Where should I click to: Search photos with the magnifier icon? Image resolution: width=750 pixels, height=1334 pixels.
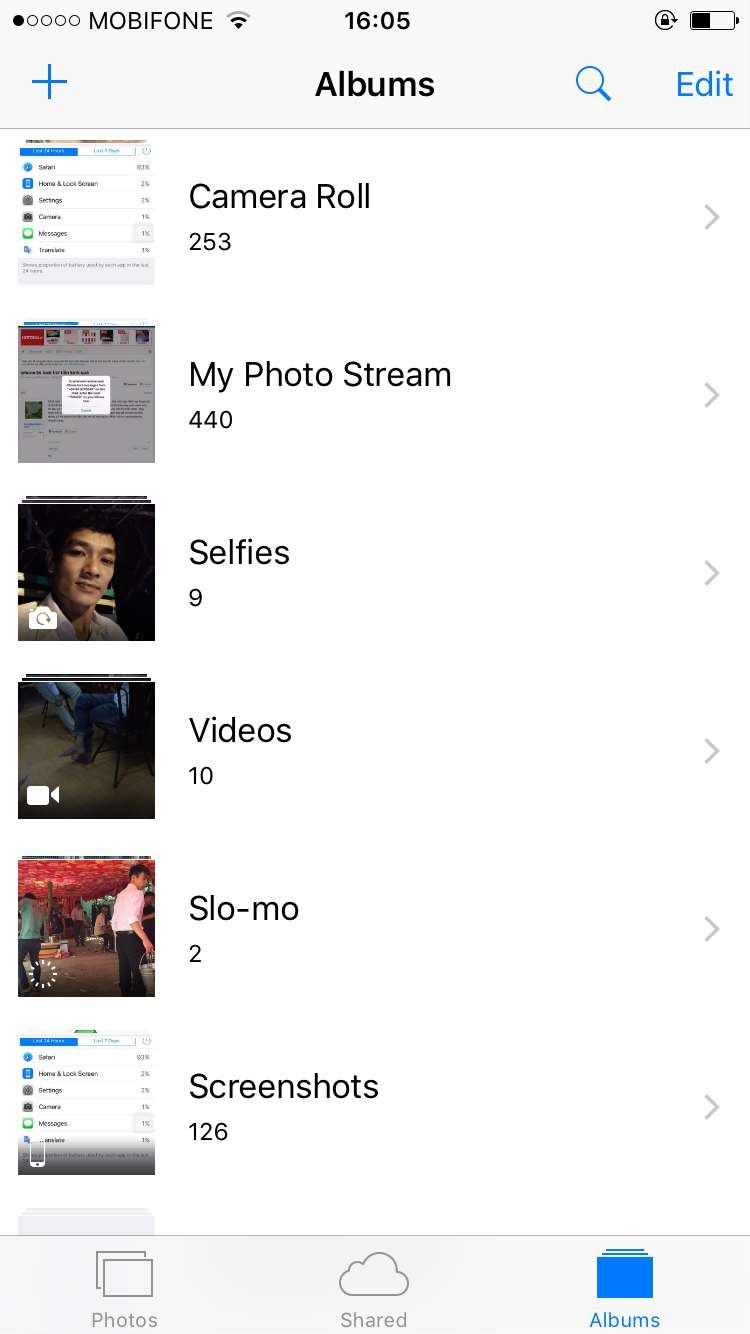coord(593,84)
